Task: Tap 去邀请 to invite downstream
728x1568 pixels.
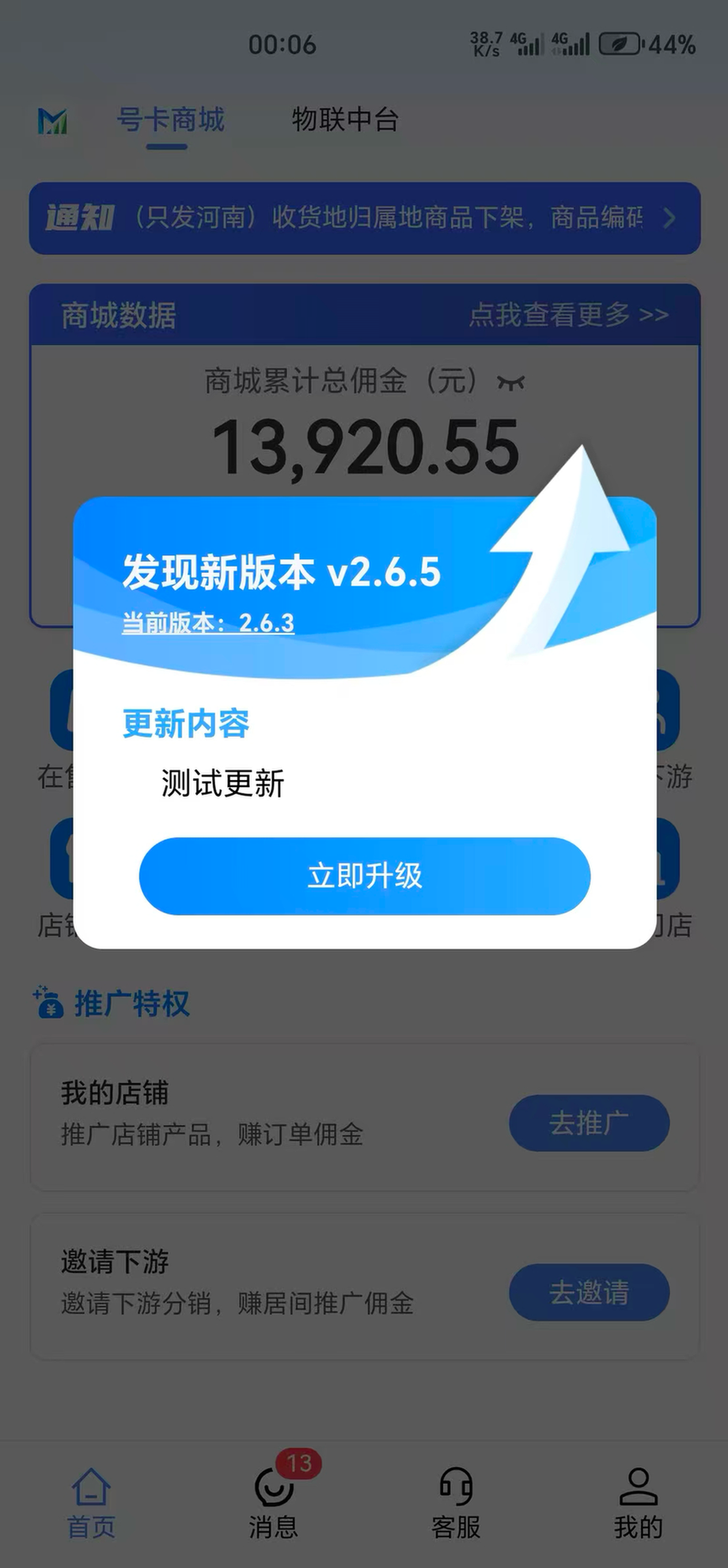Action: pos(589,1293)
